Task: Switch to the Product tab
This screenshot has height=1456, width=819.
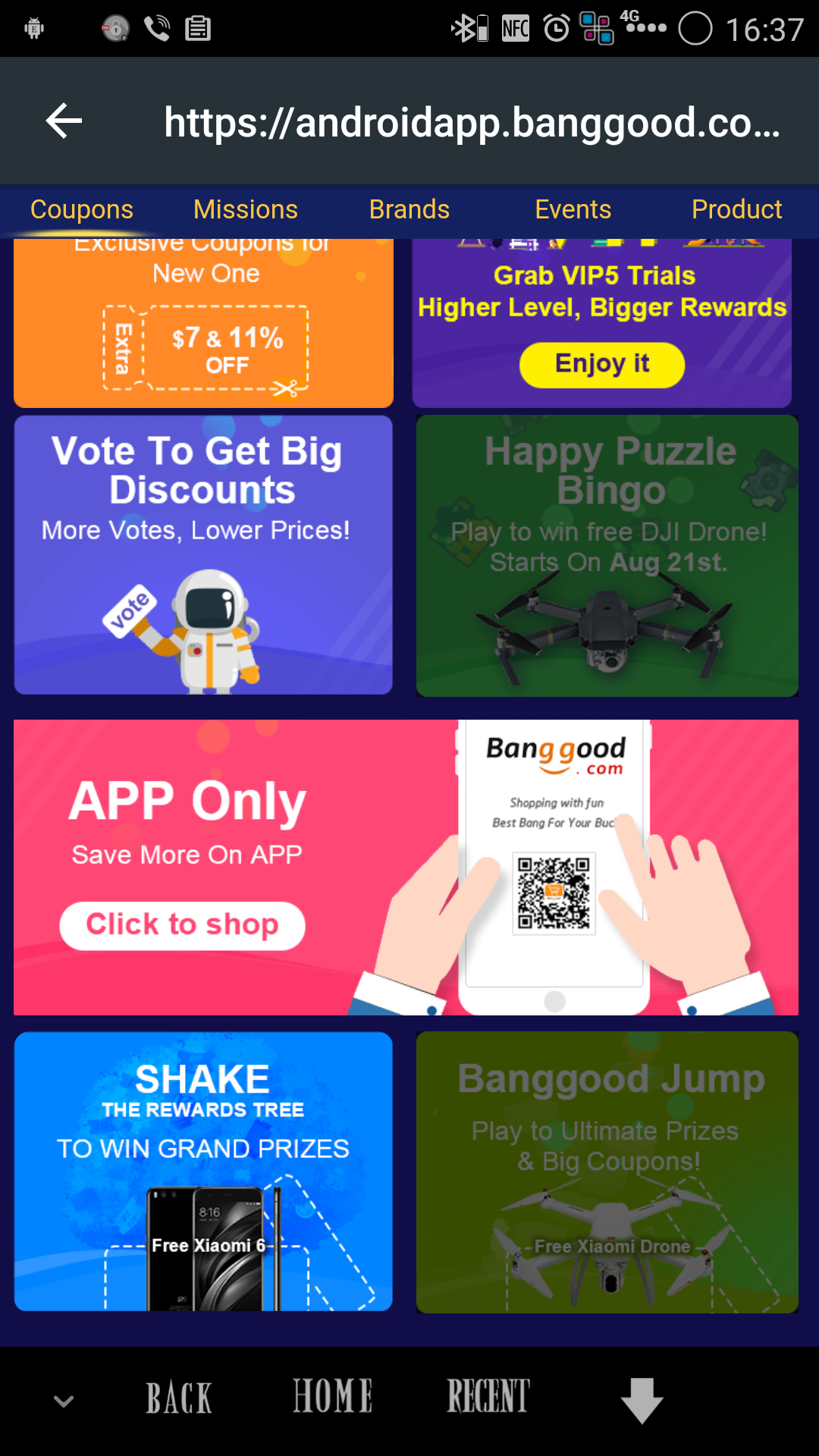Action: [x=736, y=209]
